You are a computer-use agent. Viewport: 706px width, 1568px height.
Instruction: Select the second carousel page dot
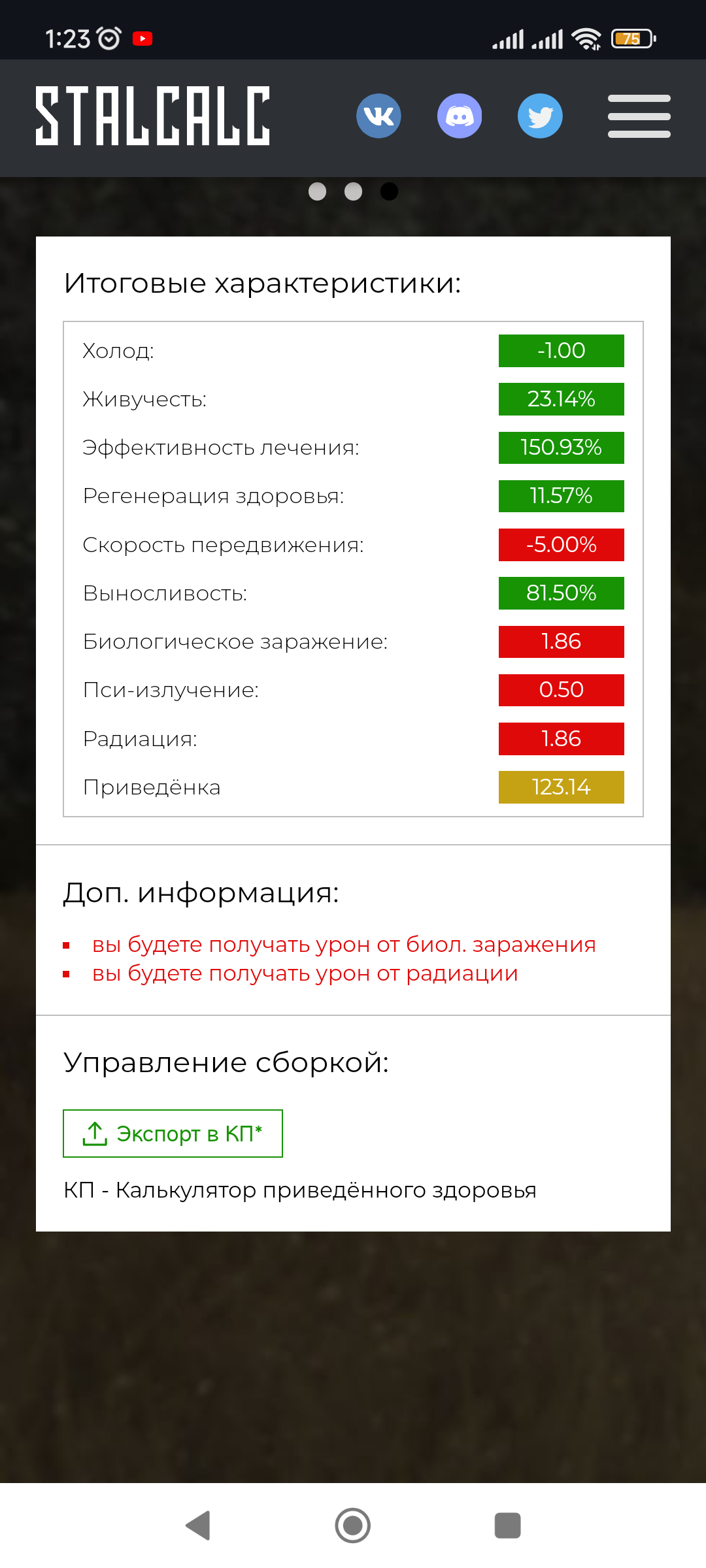tap(353, 191)
